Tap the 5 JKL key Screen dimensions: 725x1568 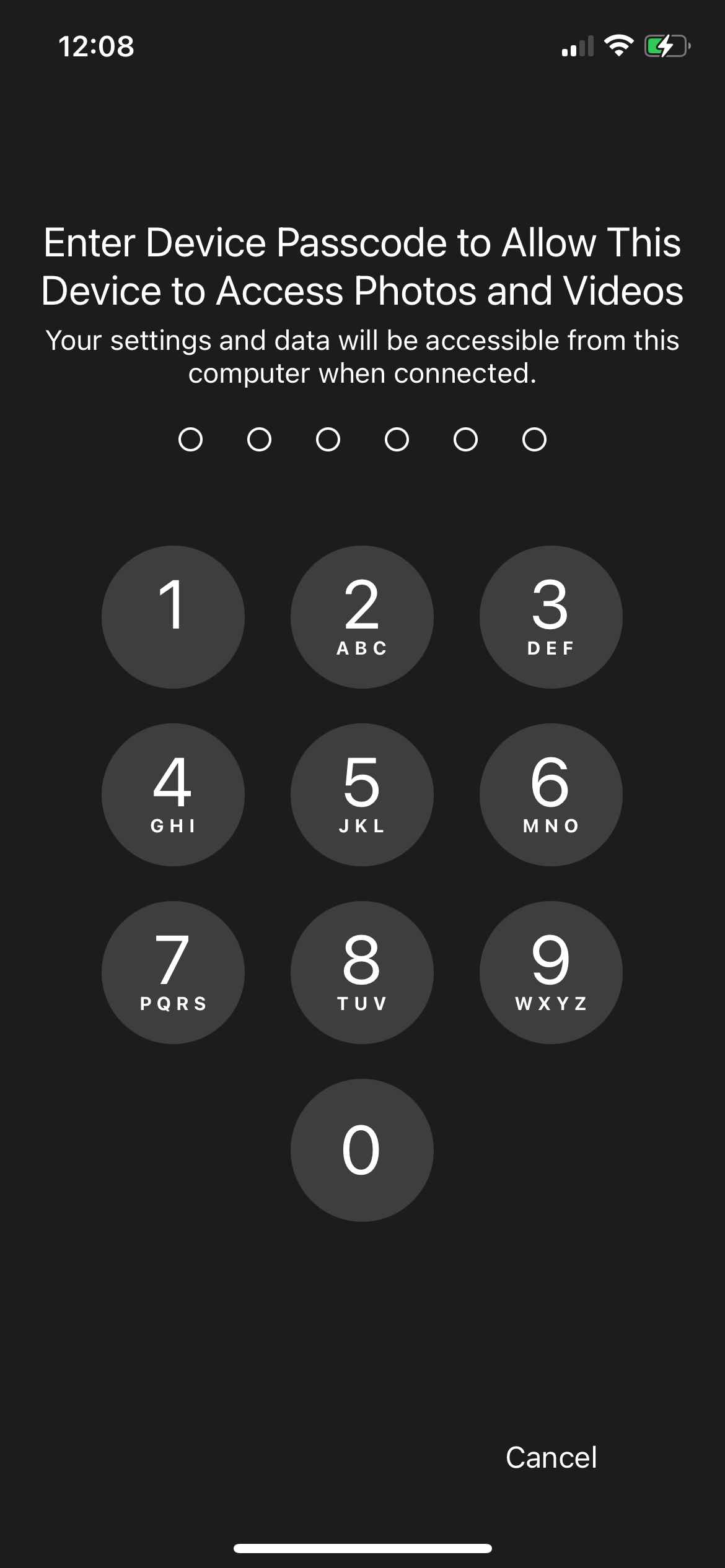pyautogui.click(x=362, y=795)
